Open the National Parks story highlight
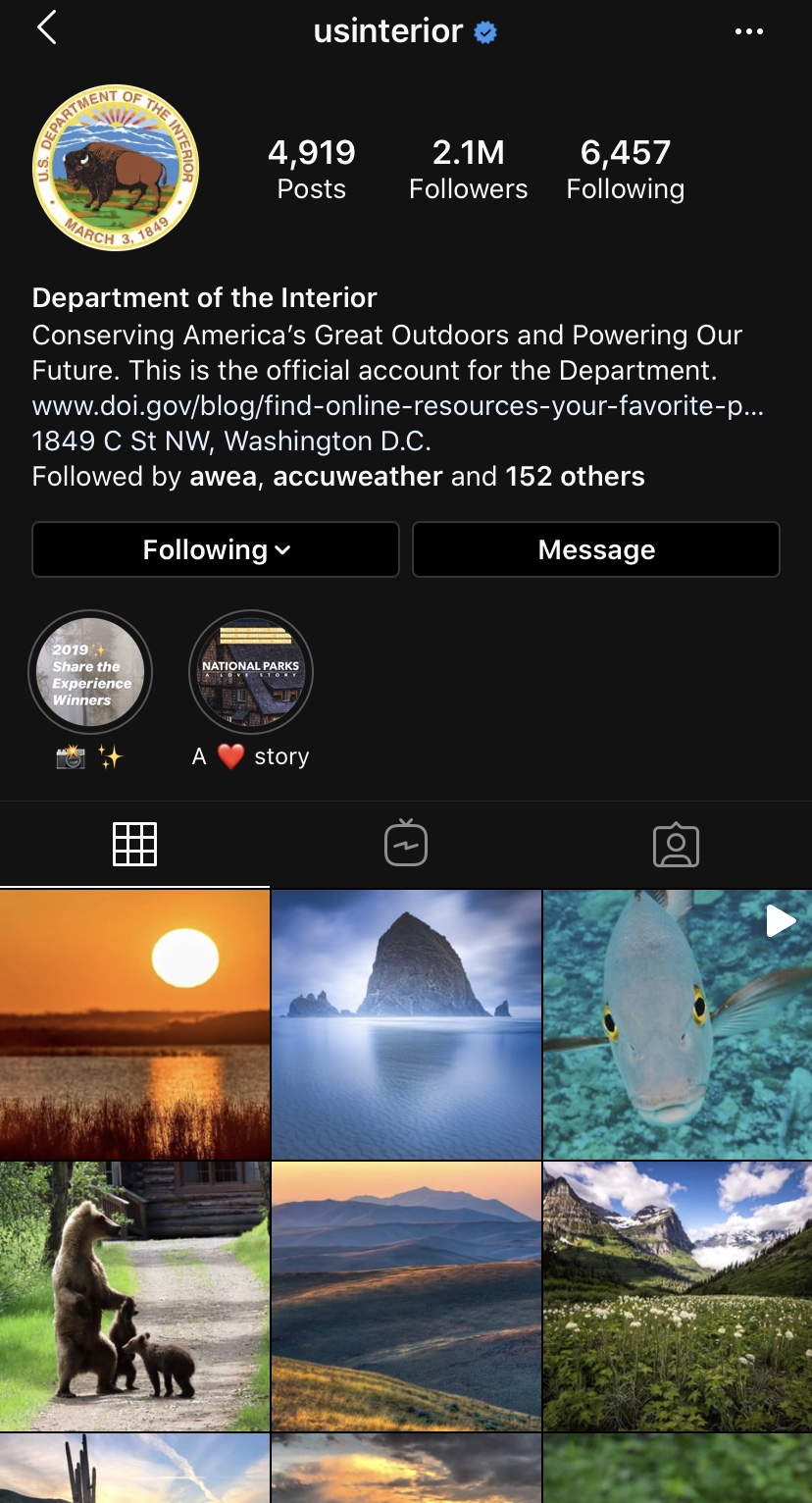This screenshot has height=1503, width=812. 250,671
